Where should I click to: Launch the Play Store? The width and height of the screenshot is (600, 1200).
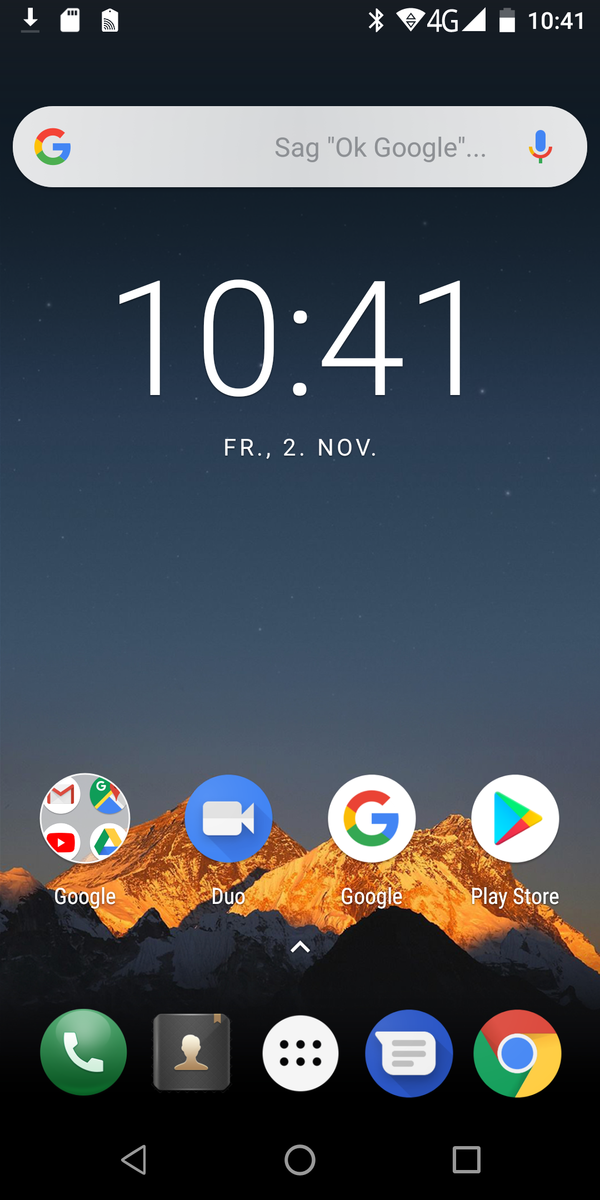click(515, 818)
